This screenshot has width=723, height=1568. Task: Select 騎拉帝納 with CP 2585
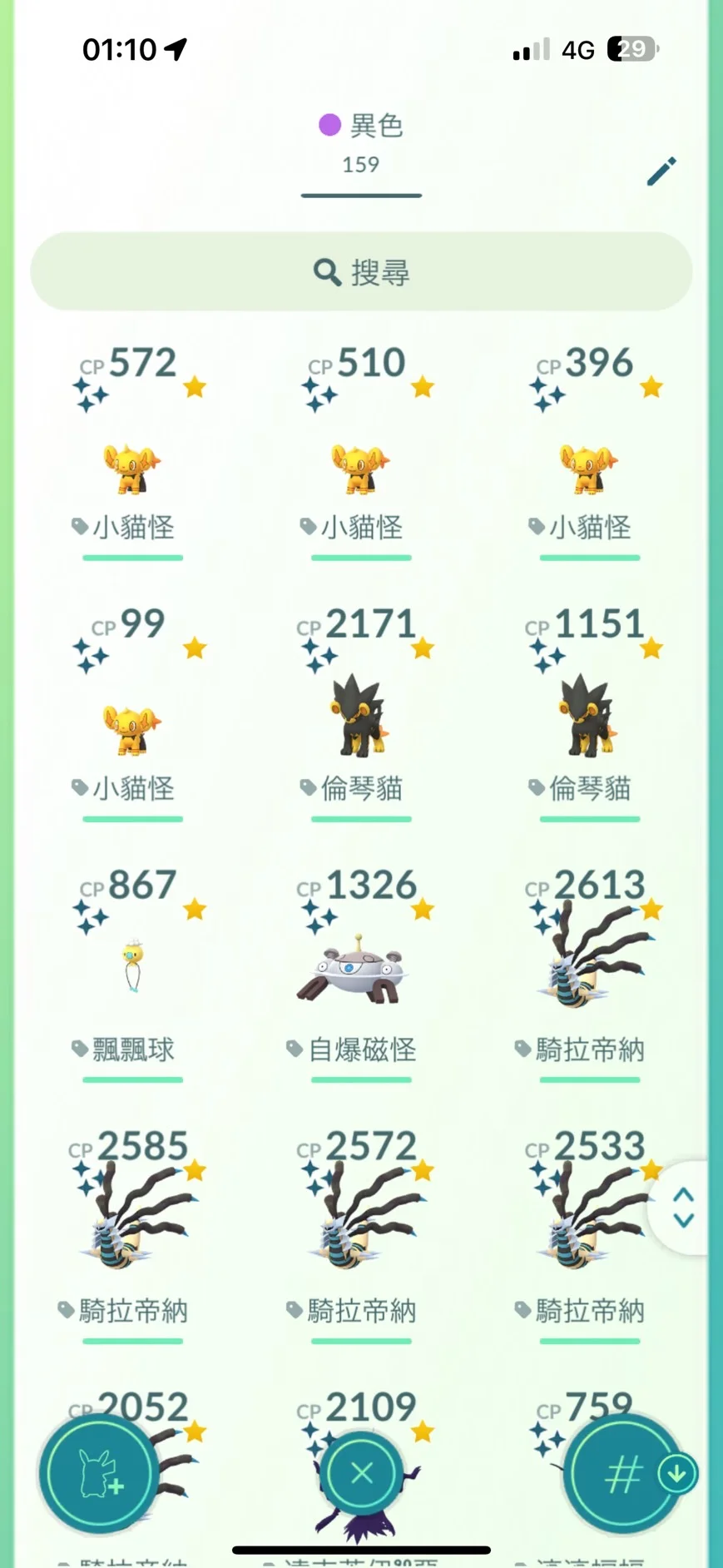(x=132, y=1228)
